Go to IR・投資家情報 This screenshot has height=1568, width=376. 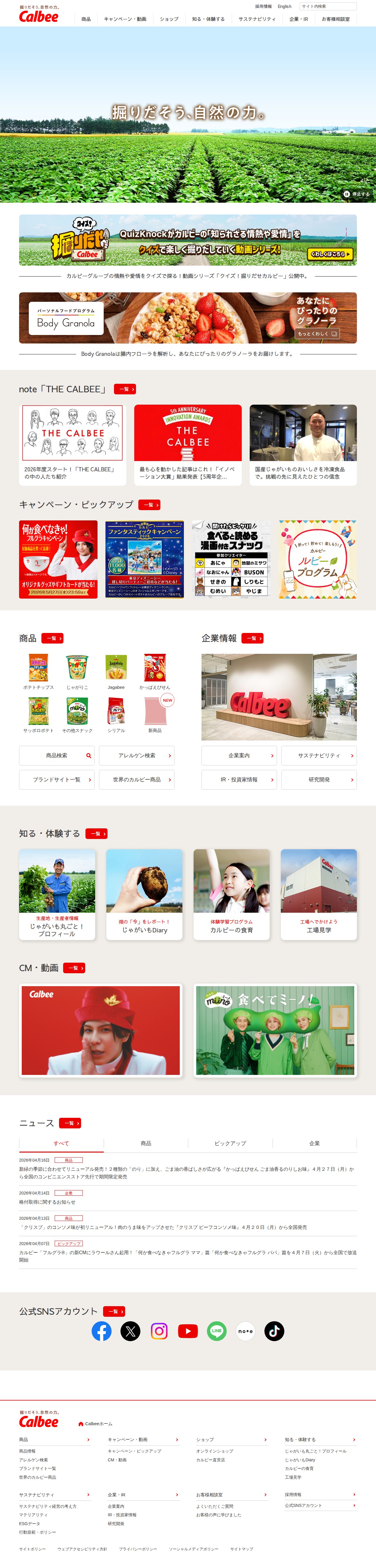[x=239, y=780]
